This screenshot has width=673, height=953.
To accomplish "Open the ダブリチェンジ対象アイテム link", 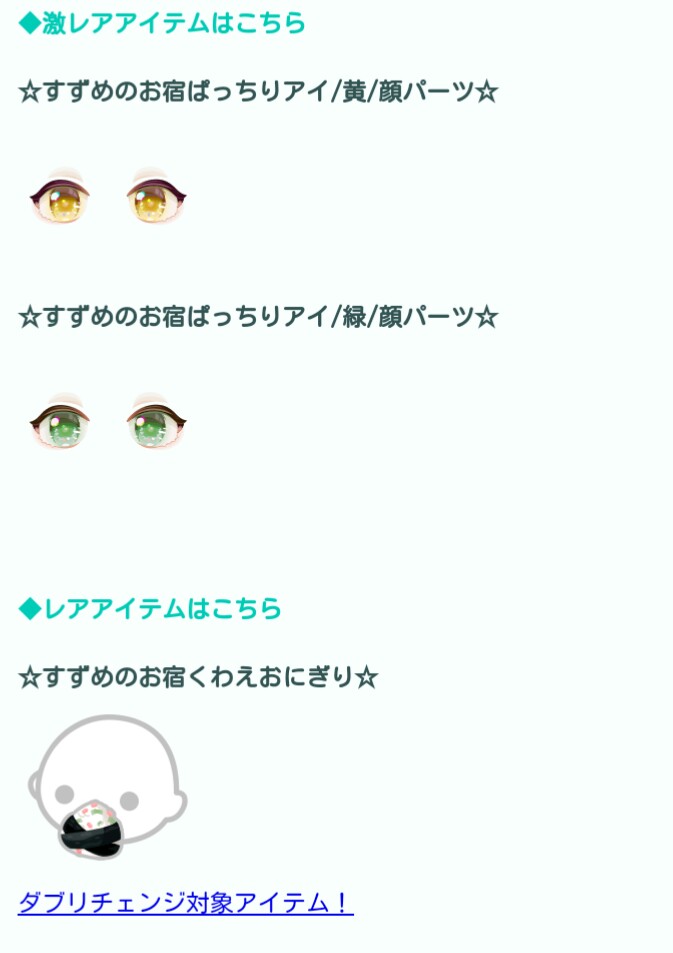I will click(x=185, y=903).
